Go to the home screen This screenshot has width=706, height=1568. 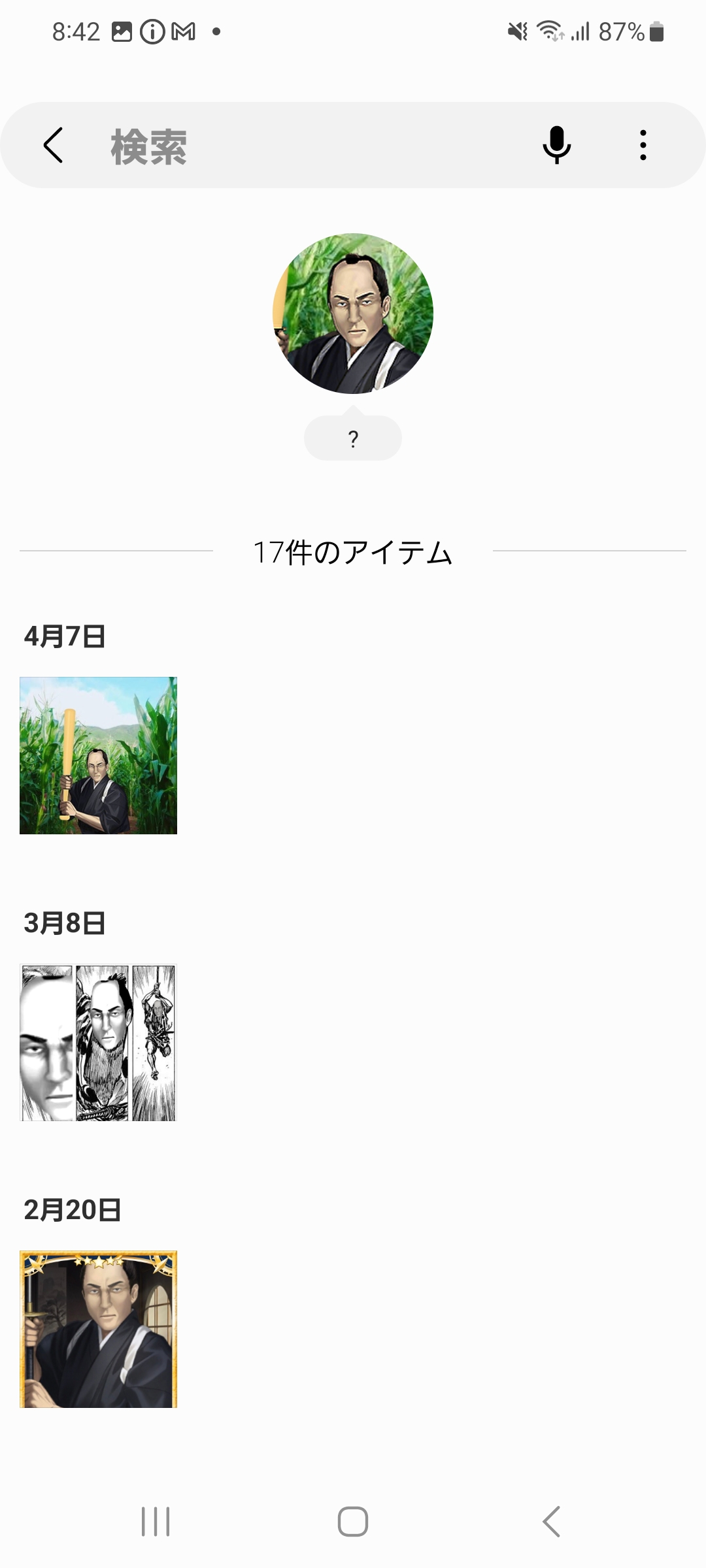point(353,1522)
